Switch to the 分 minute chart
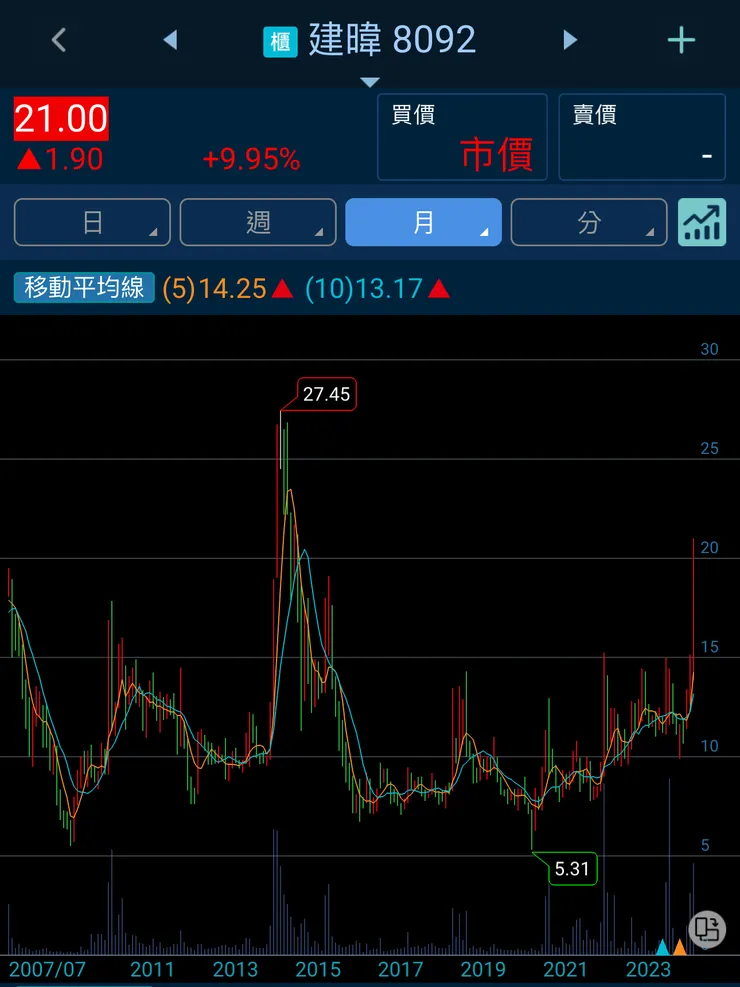Screen dimensions: 740x987 (588, 222)
